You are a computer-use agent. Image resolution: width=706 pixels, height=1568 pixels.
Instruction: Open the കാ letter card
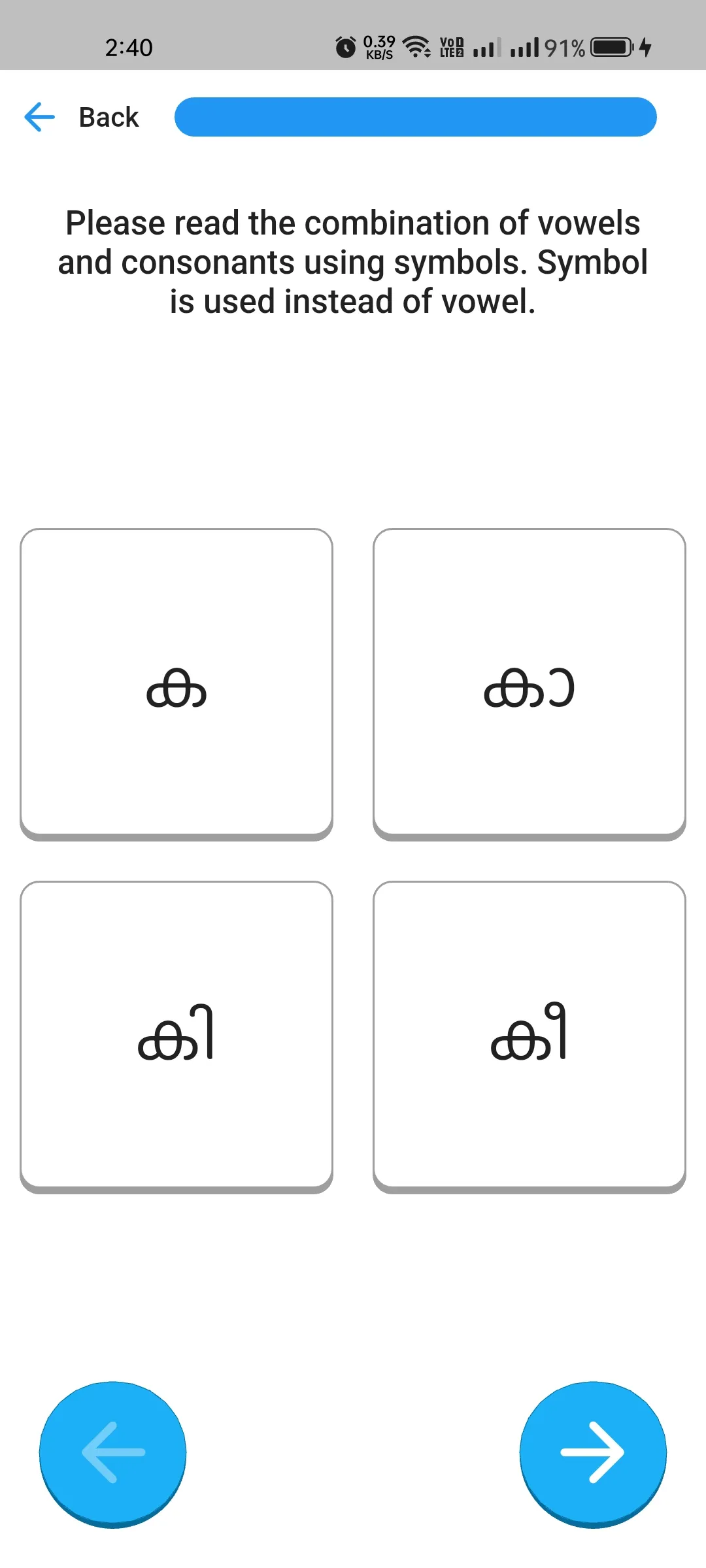[x=529, y=683]
